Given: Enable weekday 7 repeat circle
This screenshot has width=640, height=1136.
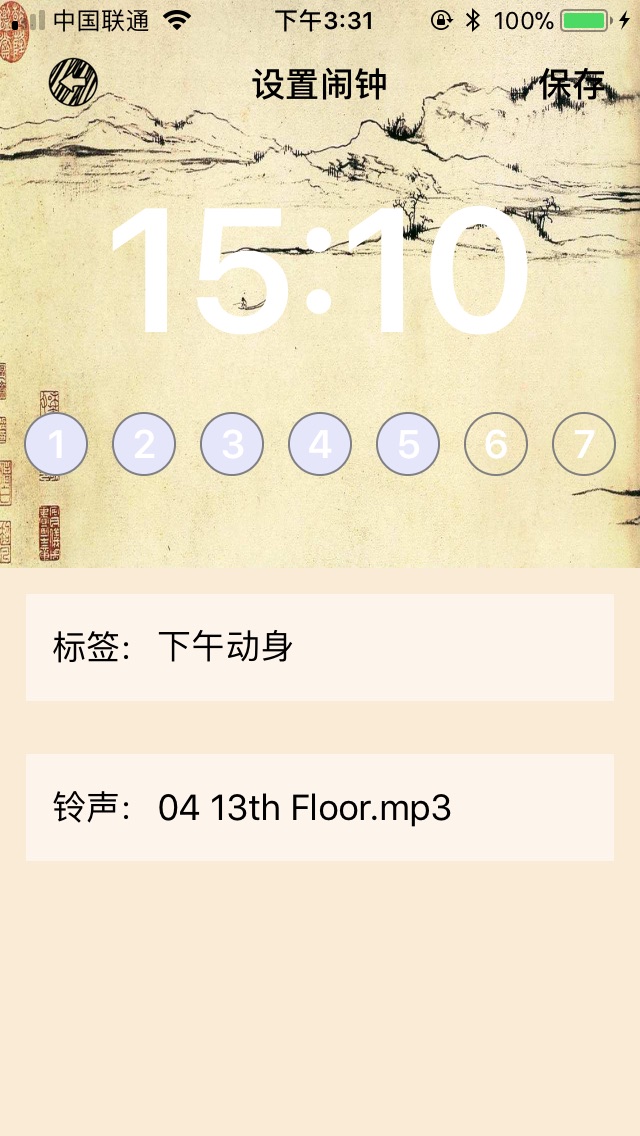Looking at the screenshot, I should click(x=584, y=444).
